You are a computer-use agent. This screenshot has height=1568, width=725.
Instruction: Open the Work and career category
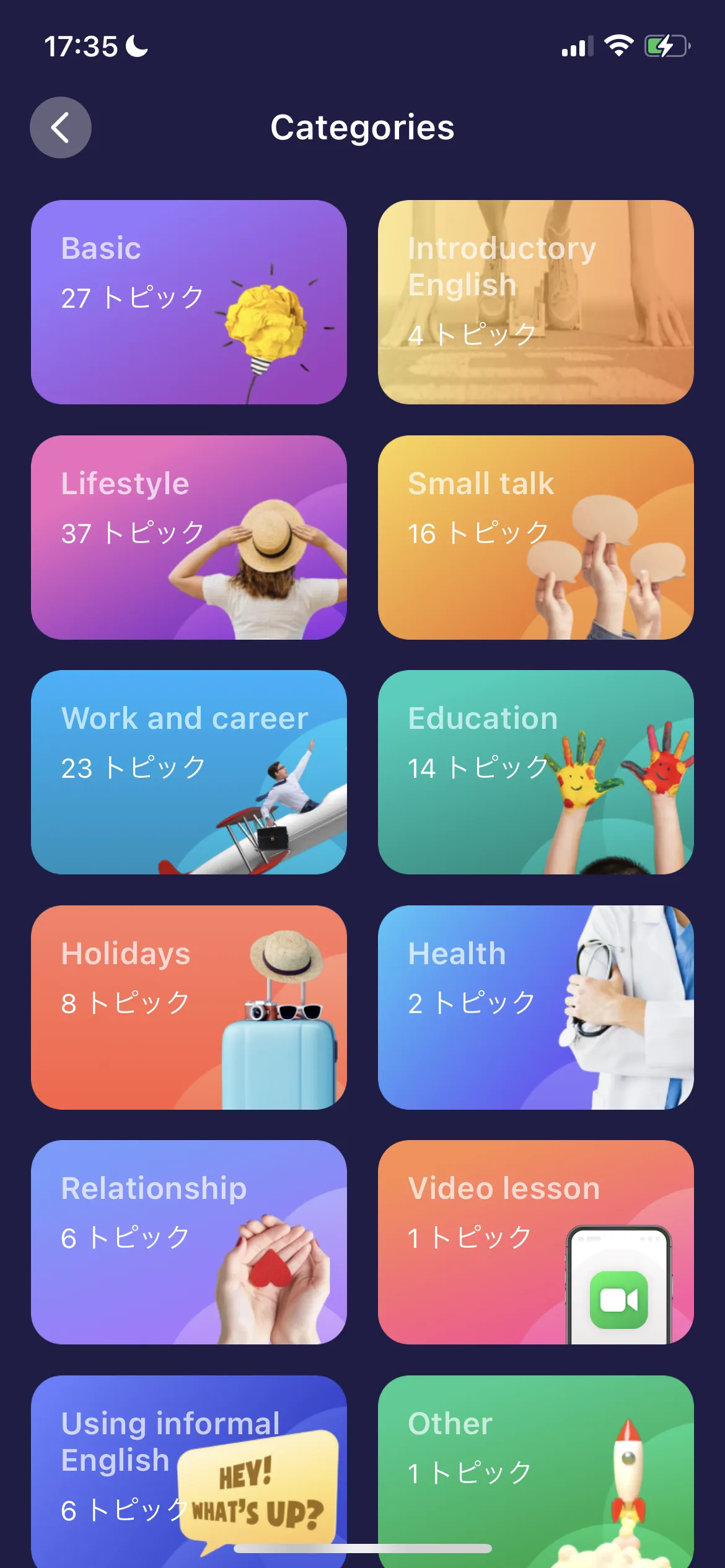click(x=189, y=771)
